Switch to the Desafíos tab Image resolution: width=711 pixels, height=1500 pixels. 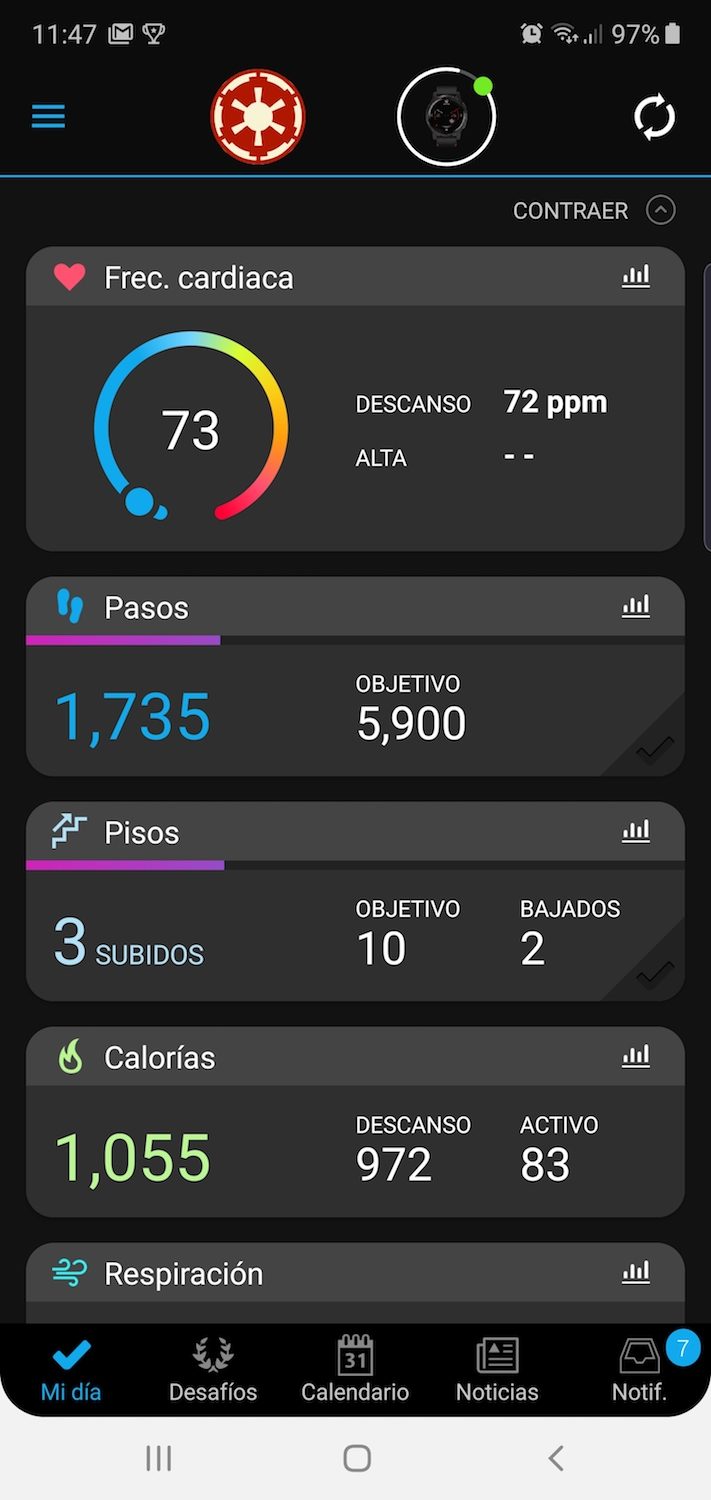tap(213, 1370)
